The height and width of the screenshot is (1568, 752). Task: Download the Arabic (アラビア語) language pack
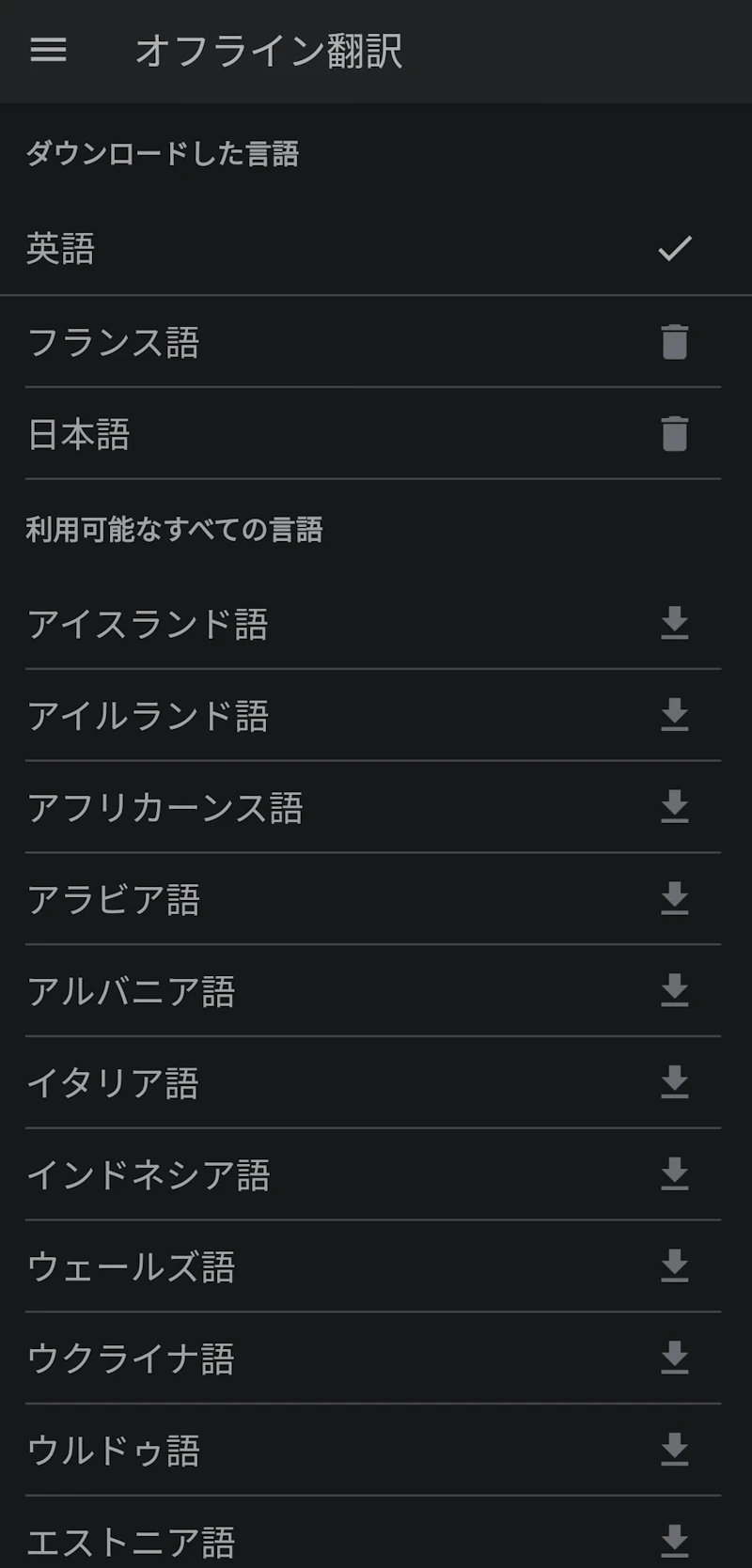(x=677, y=898)
